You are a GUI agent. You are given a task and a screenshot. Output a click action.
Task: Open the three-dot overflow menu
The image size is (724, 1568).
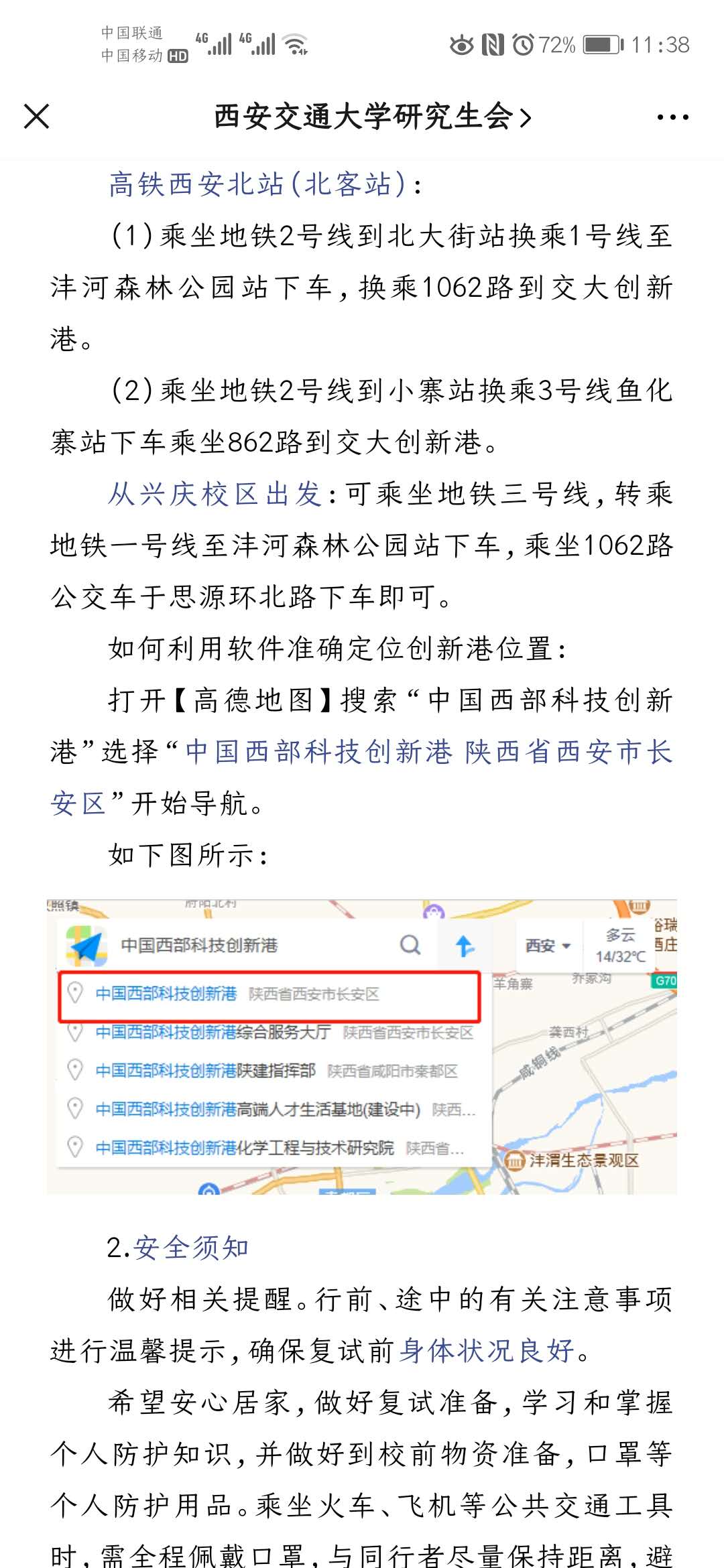coord(672,117)
